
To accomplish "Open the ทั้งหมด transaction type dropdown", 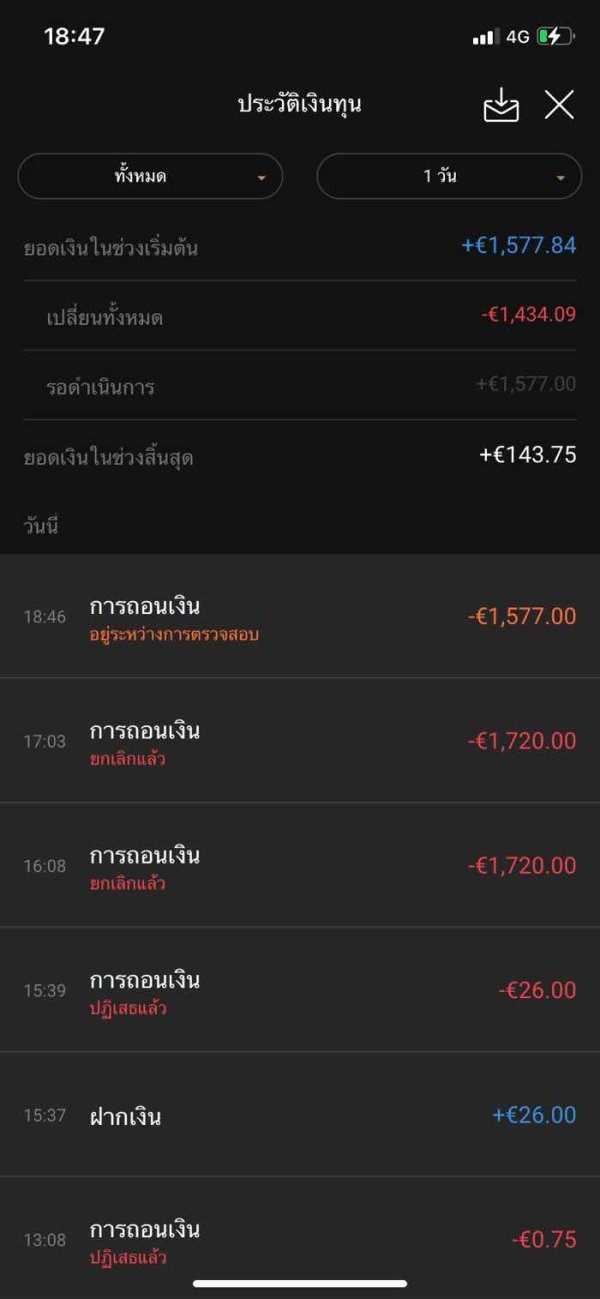I will (150, 176).
